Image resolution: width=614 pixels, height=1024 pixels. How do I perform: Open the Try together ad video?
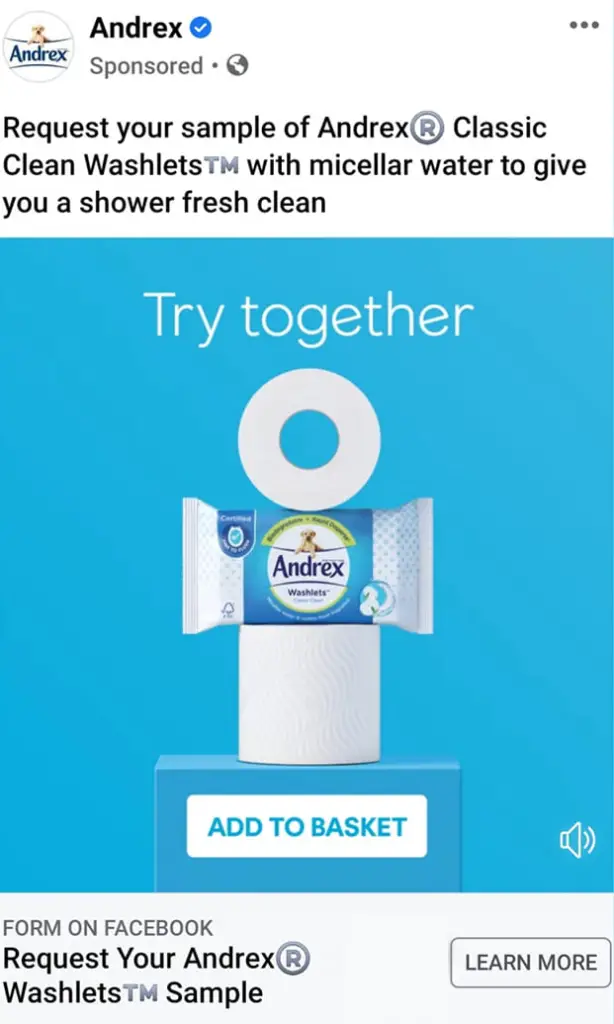tap(307, 565)
